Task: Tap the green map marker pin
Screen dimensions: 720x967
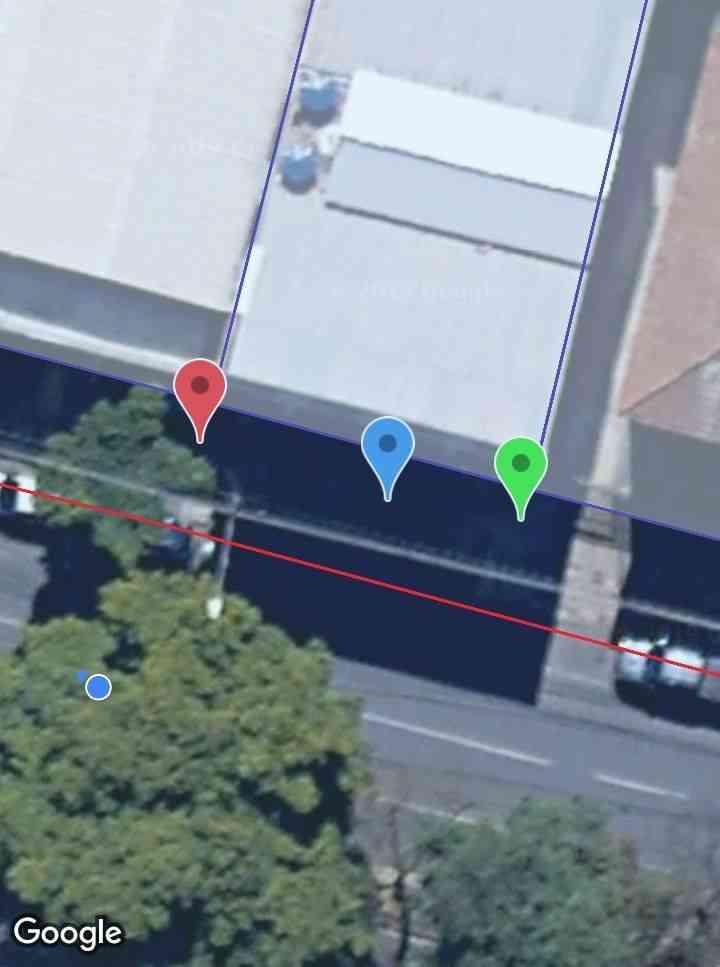Action: [520, 467]
